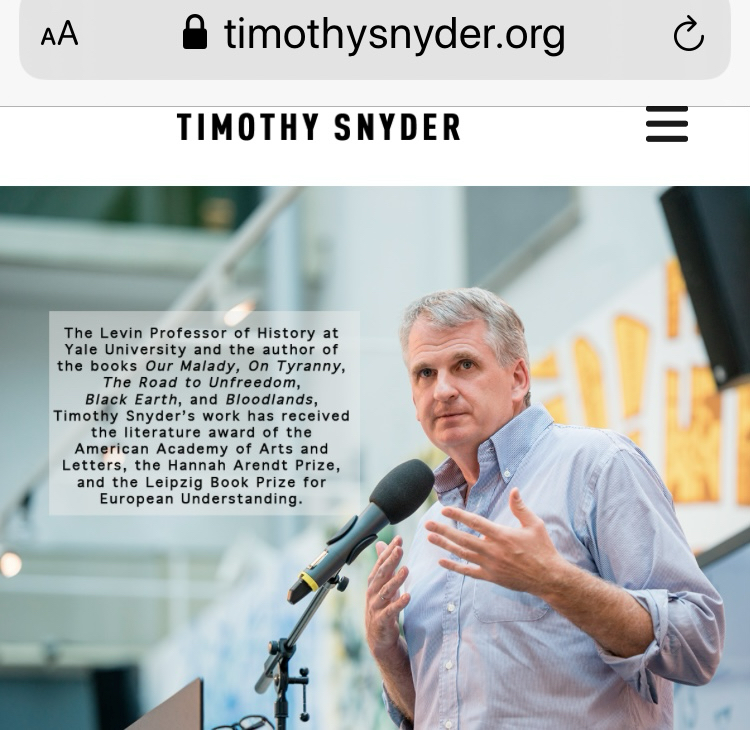Screen dimensions: 750x730
Task: Open the AA reader and text-size options
Action: coord(59,35)
